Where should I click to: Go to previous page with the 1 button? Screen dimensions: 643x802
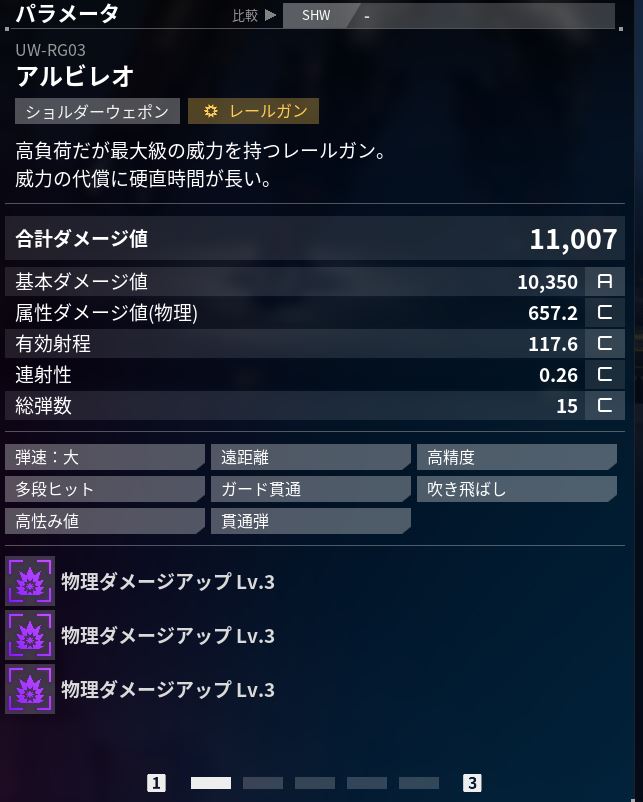point(156,783)
